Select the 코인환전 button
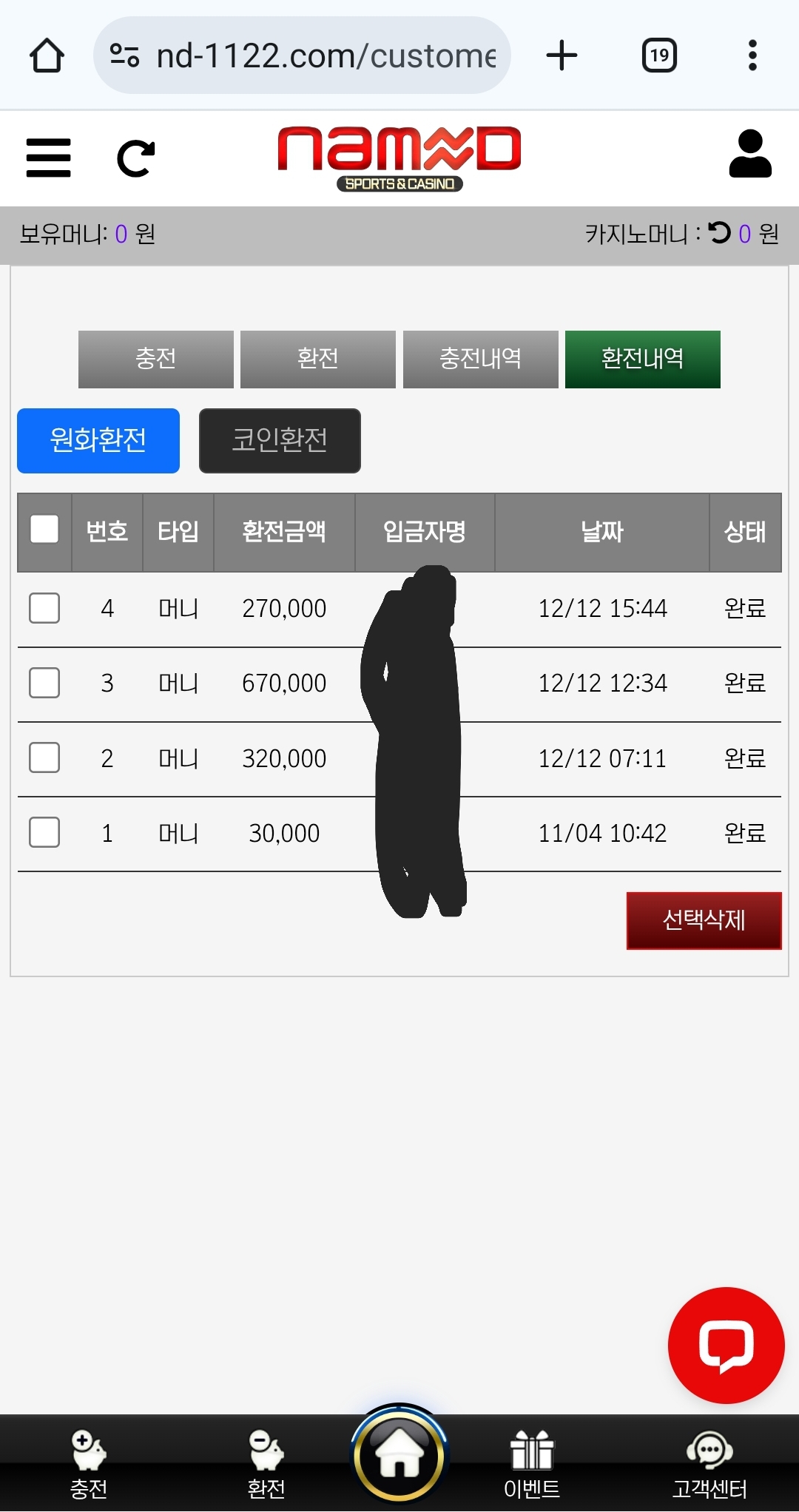Screen dimensions: 799x1512 click(279, 441)
